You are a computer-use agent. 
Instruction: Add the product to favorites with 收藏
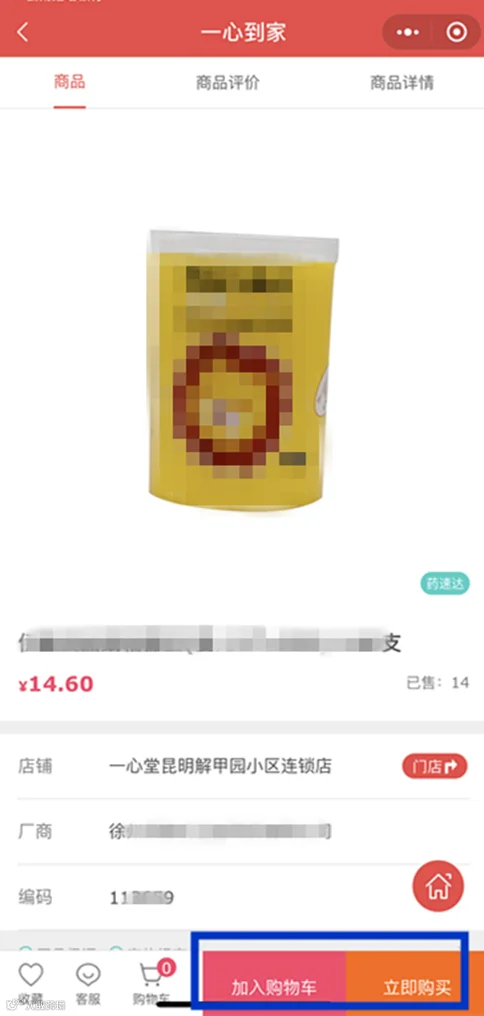31,984
